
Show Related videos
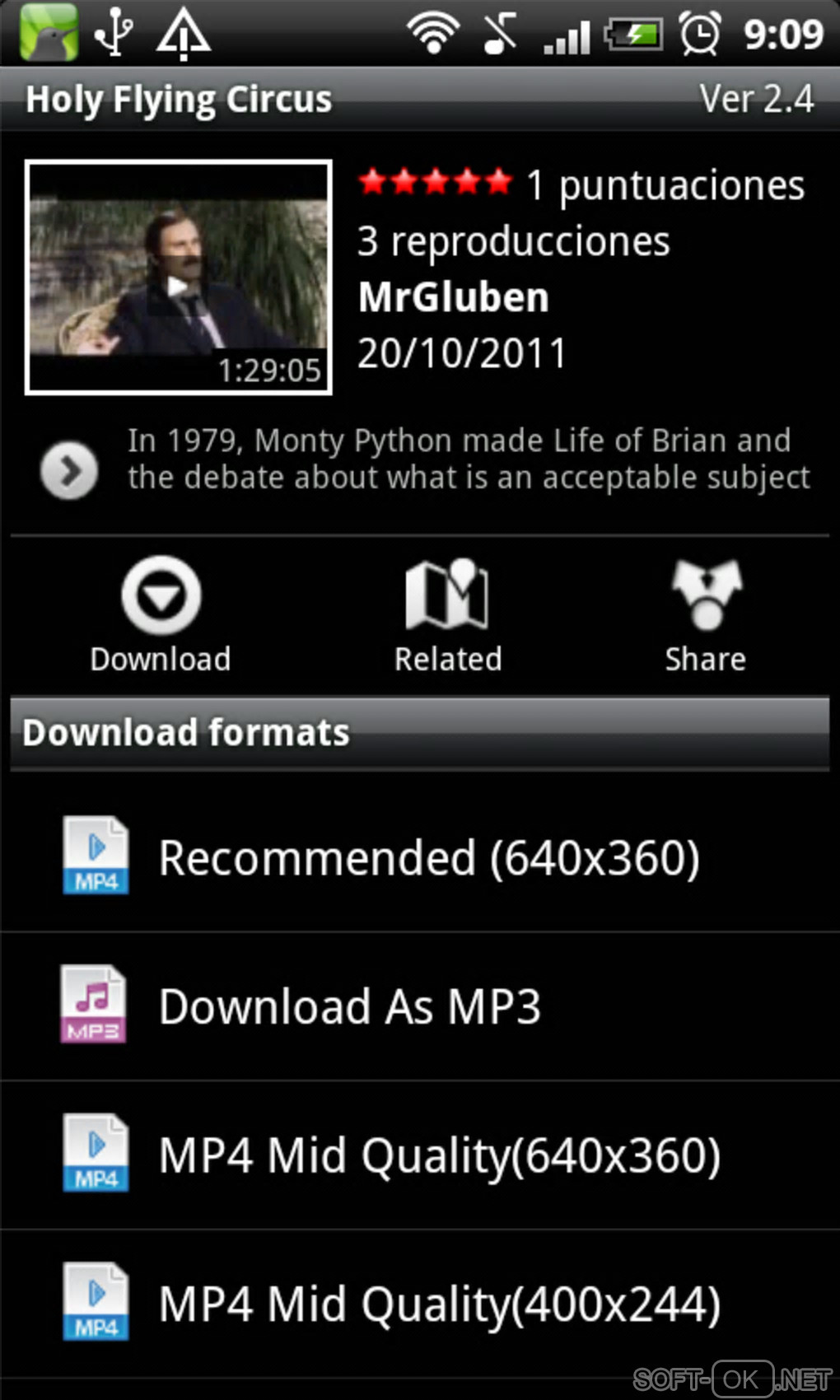click(447, 614)
